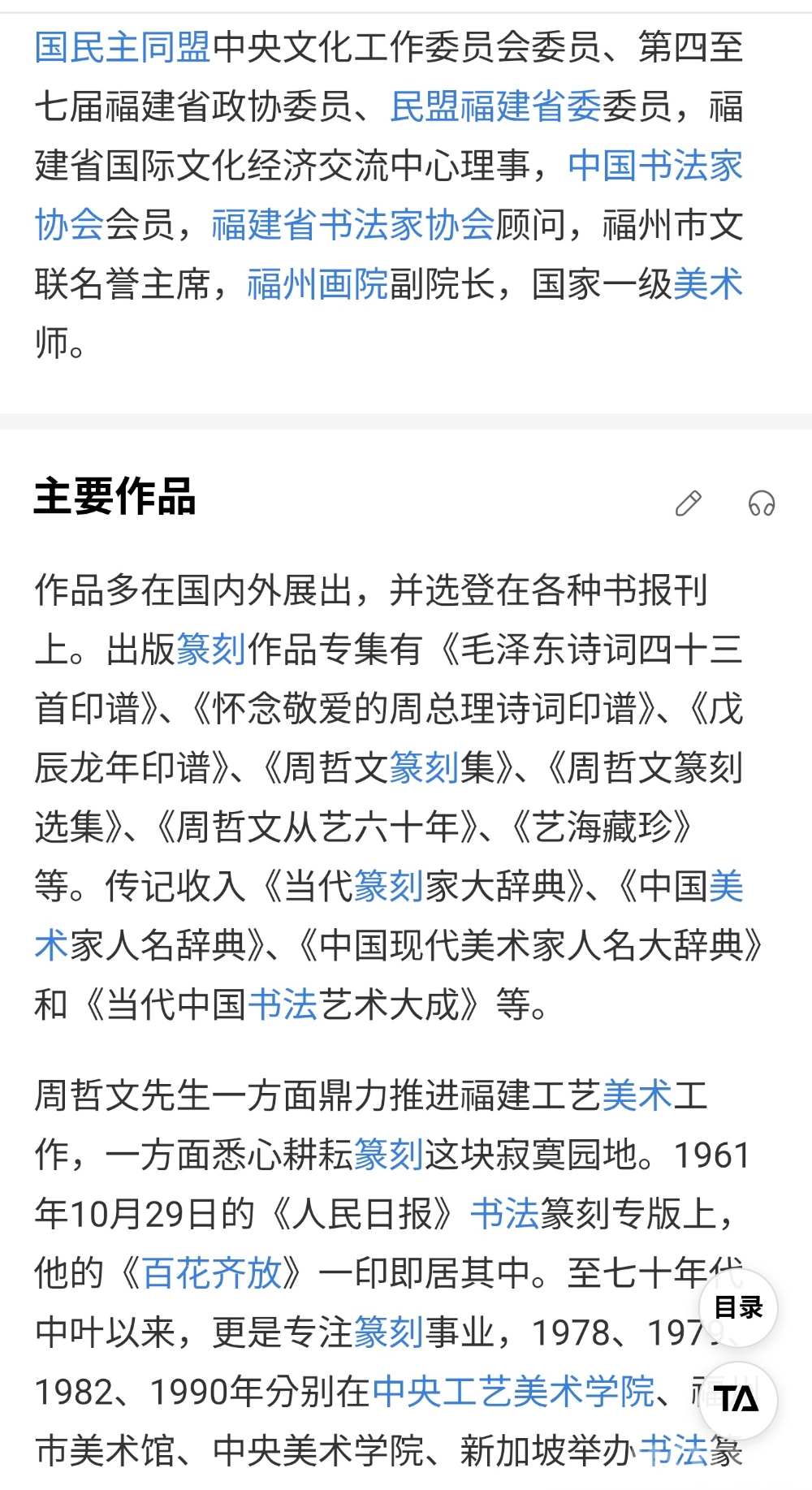Open the 目录 floating button
This screenshot has width=812, height=1490.
click(738, 1307)
